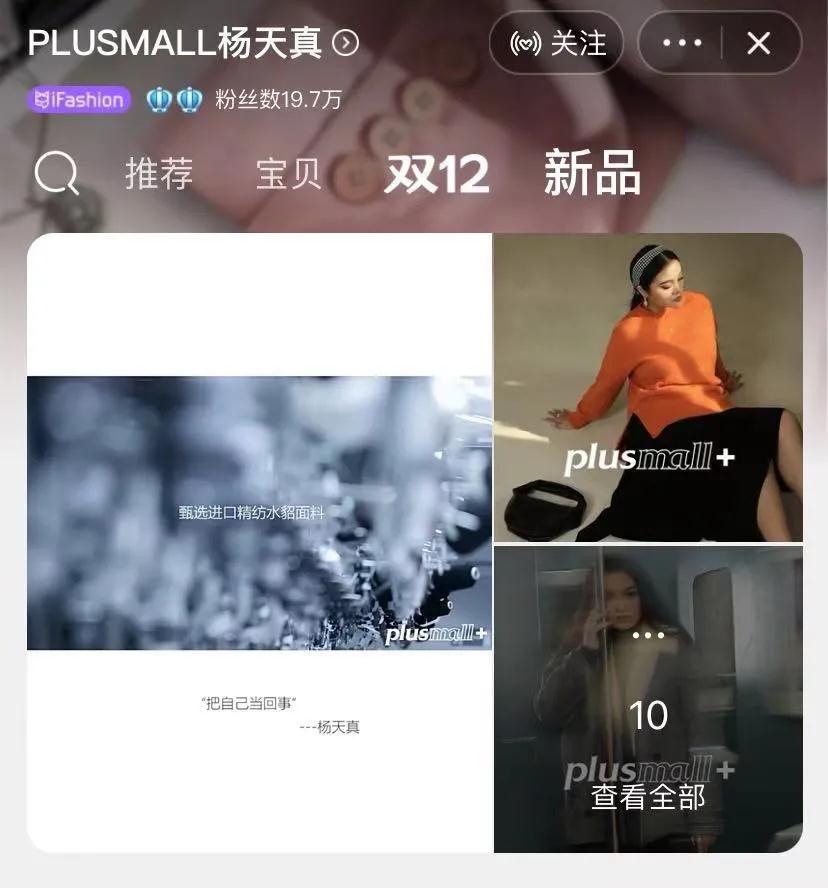Switch to the 宝贝 tab
Image resolution: width=828 pixels, height=888 pixels.
pyautogui.click(x=289, y=174)
